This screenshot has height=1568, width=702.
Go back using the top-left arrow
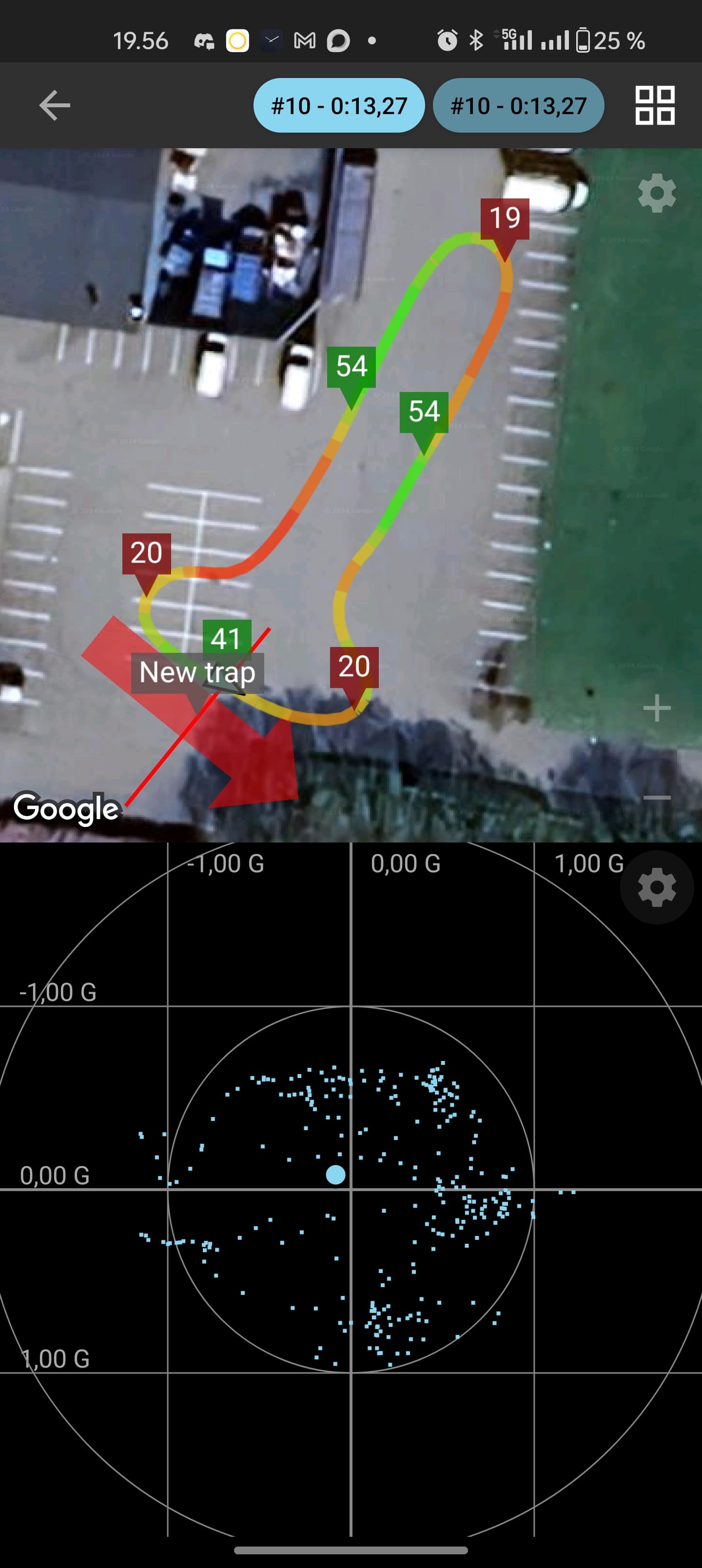(55, 105)
